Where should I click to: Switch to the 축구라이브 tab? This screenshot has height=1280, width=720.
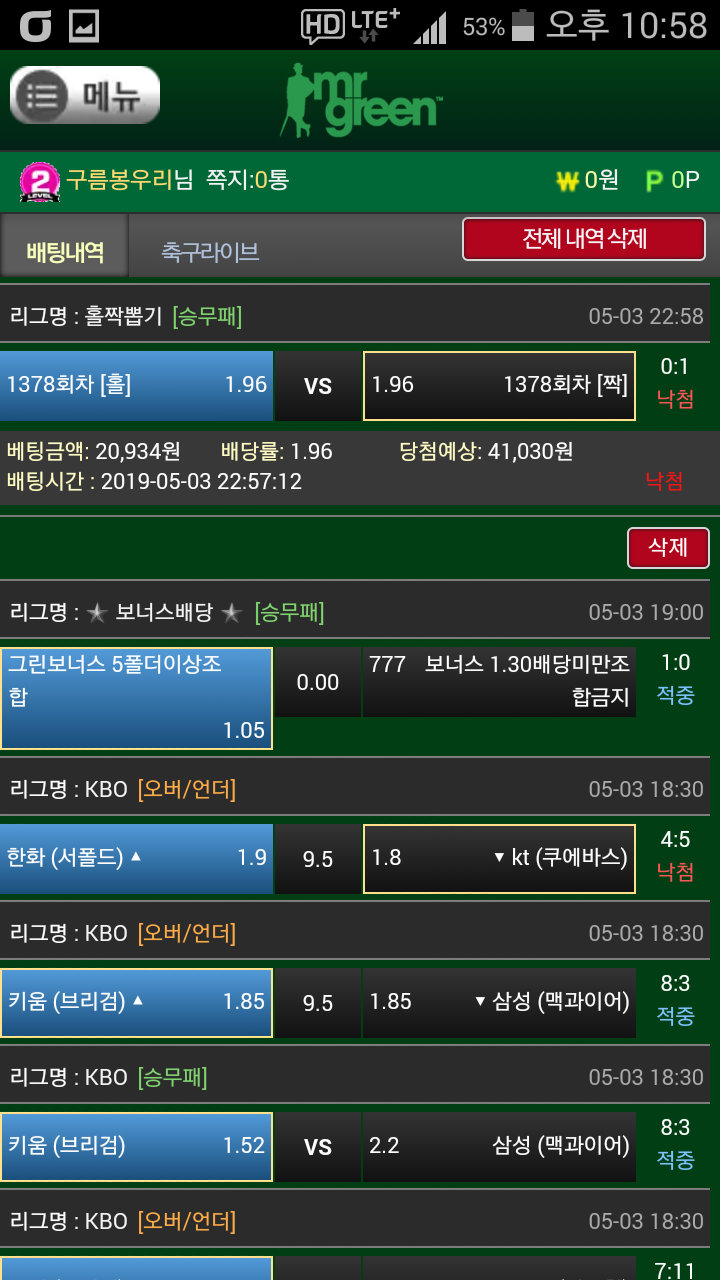pos(210,251)
